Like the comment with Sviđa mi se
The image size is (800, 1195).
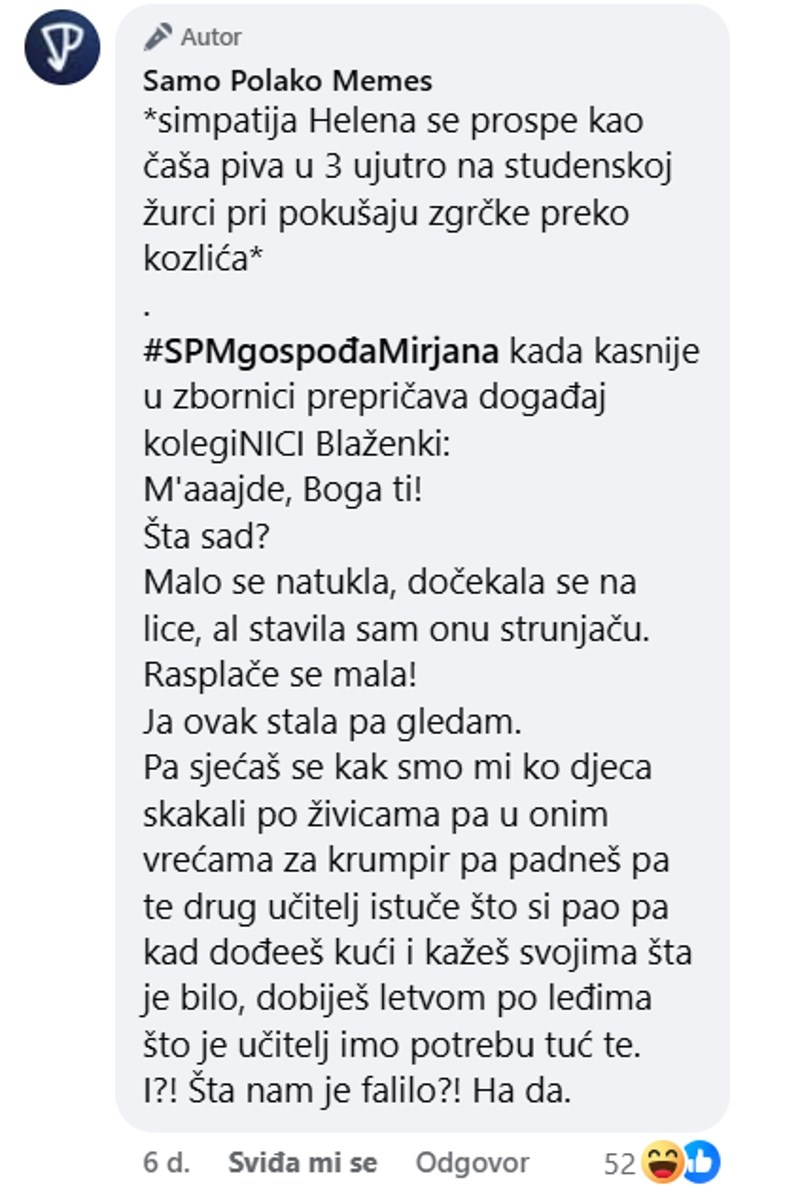302,1162
